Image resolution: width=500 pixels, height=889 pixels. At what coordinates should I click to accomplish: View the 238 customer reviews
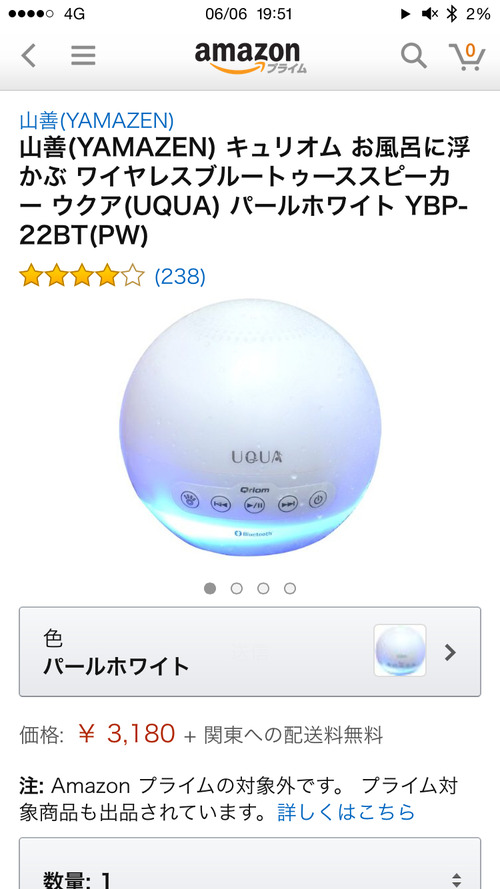coord(180,277)
